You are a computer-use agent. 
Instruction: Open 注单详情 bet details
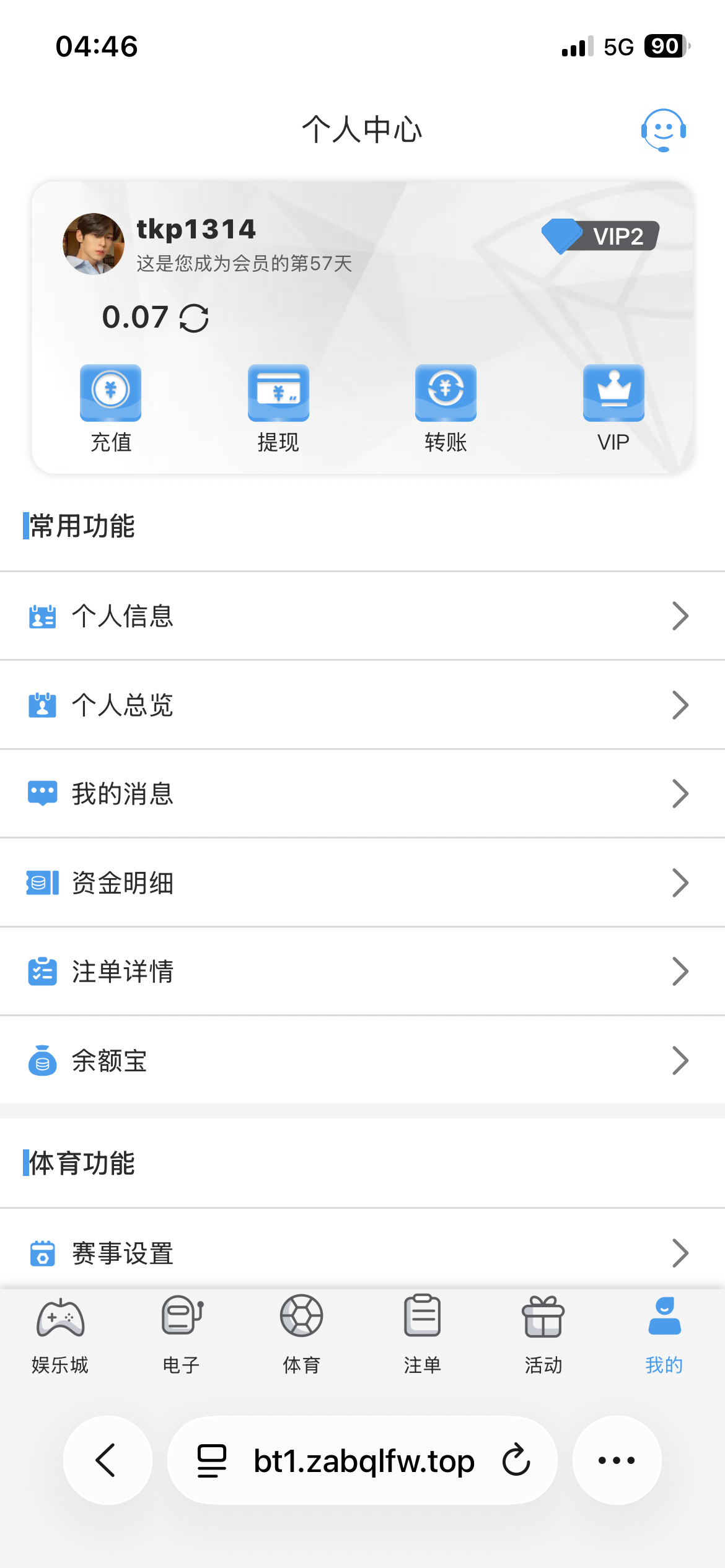pyautogui.click(x=362, y=972)
